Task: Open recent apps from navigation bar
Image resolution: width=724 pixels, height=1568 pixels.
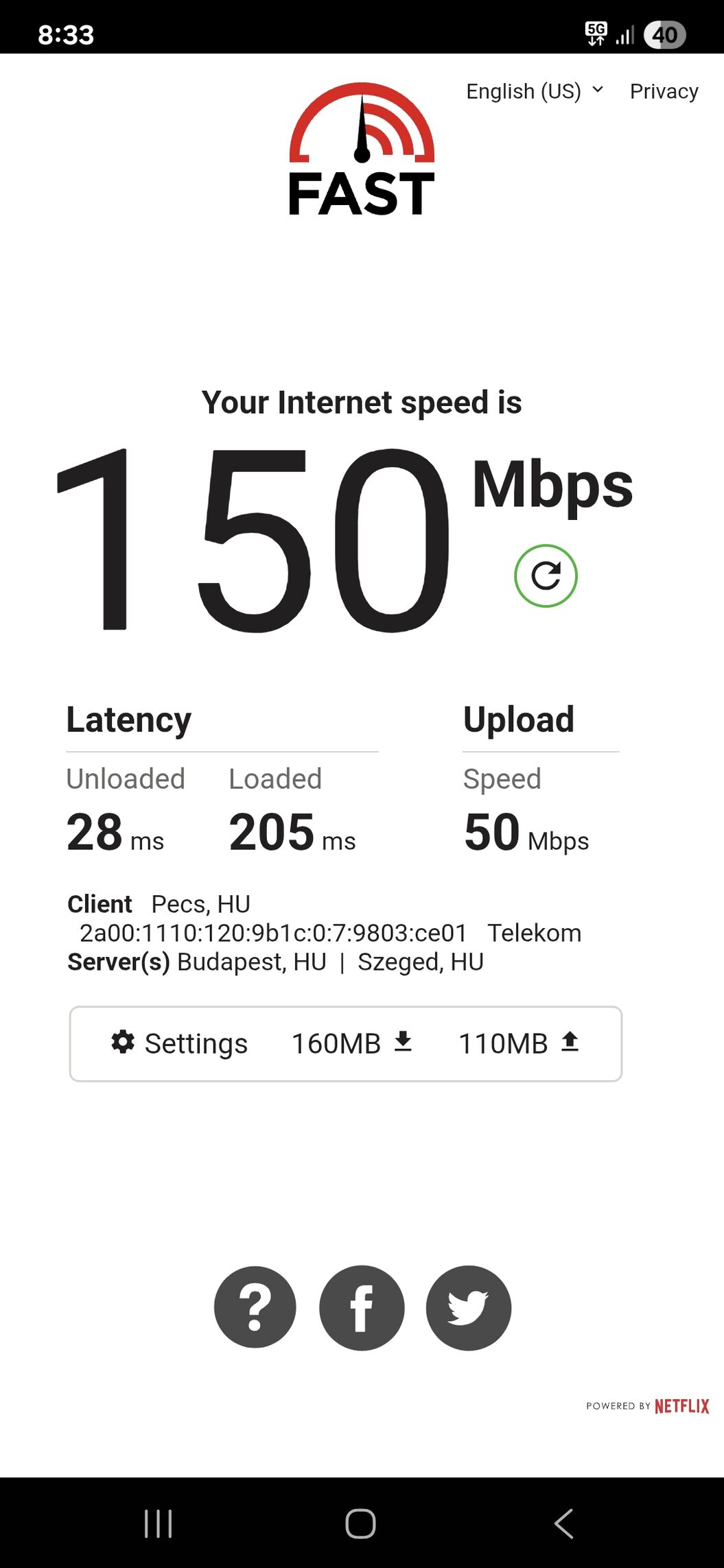Action: [x=159, y=1523]
